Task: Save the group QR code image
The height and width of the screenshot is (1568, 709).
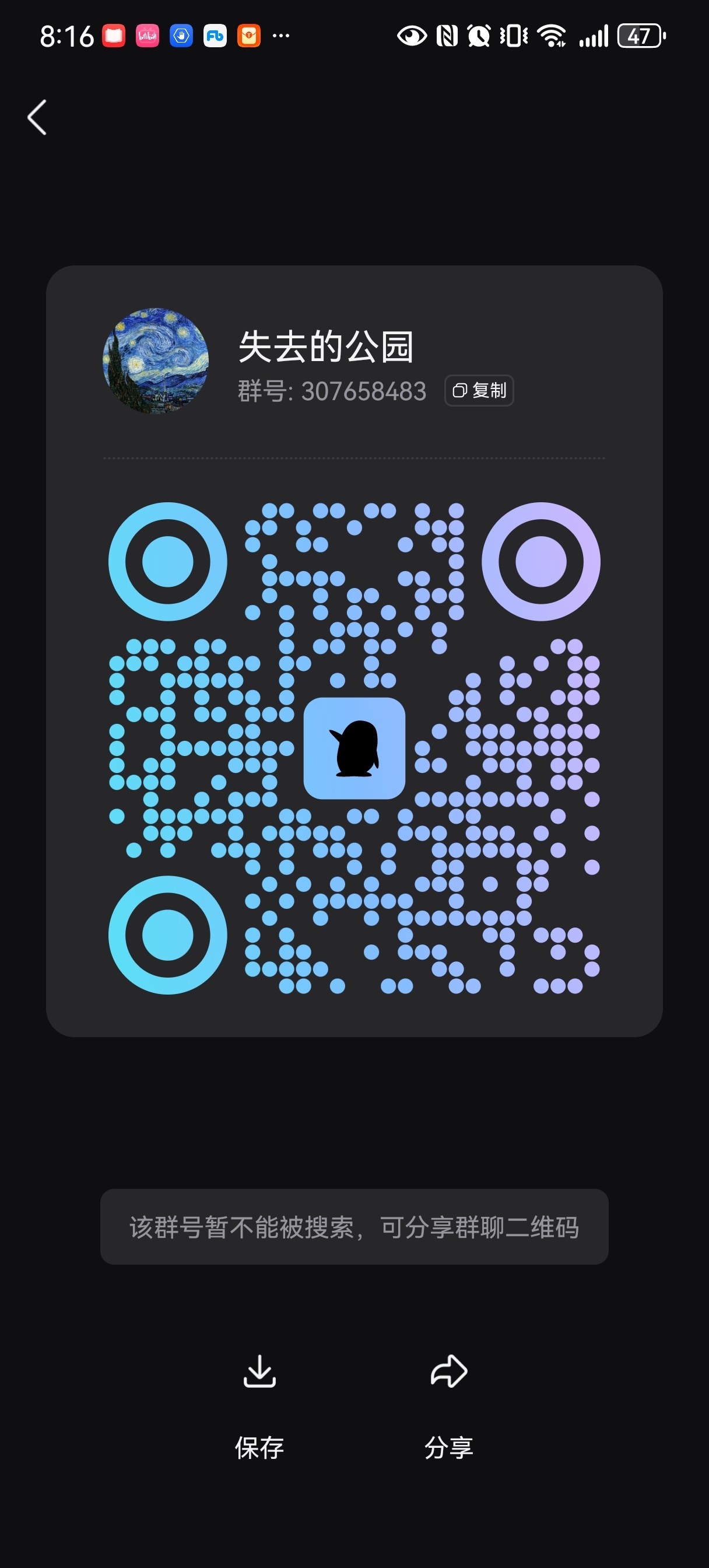Action: (260, 1406)
